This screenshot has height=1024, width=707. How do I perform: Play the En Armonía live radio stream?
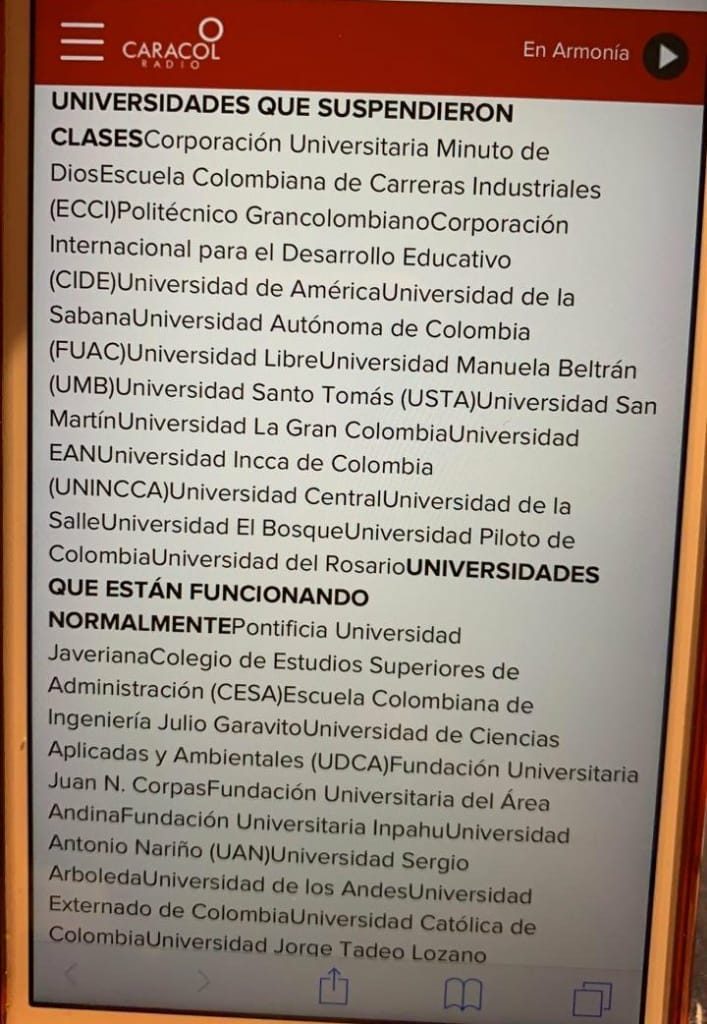coord(666,56)
